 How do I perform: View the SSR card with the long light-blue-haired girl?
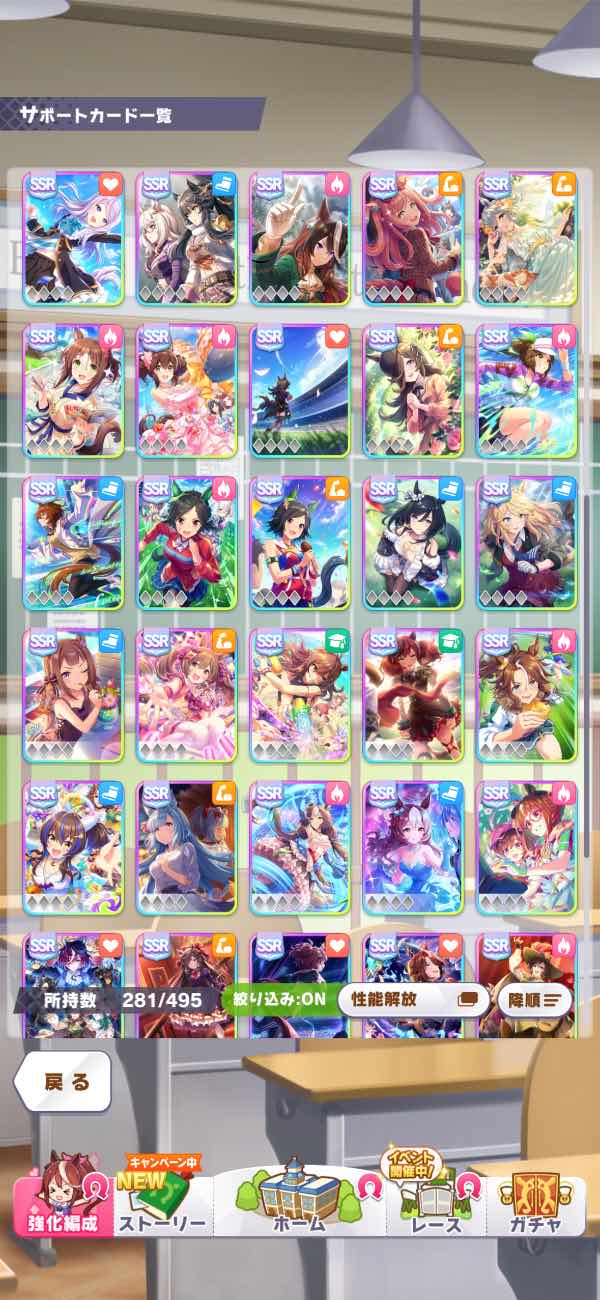[187, 847]
